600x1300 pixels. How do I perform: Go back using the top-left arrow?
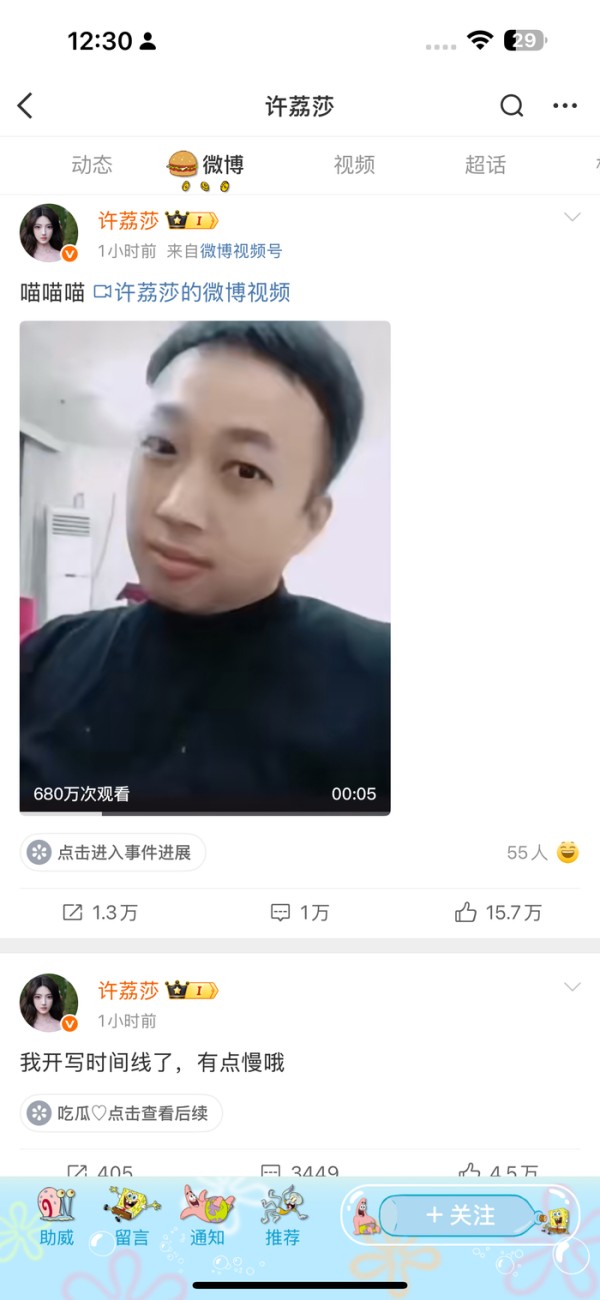[26, 106]
